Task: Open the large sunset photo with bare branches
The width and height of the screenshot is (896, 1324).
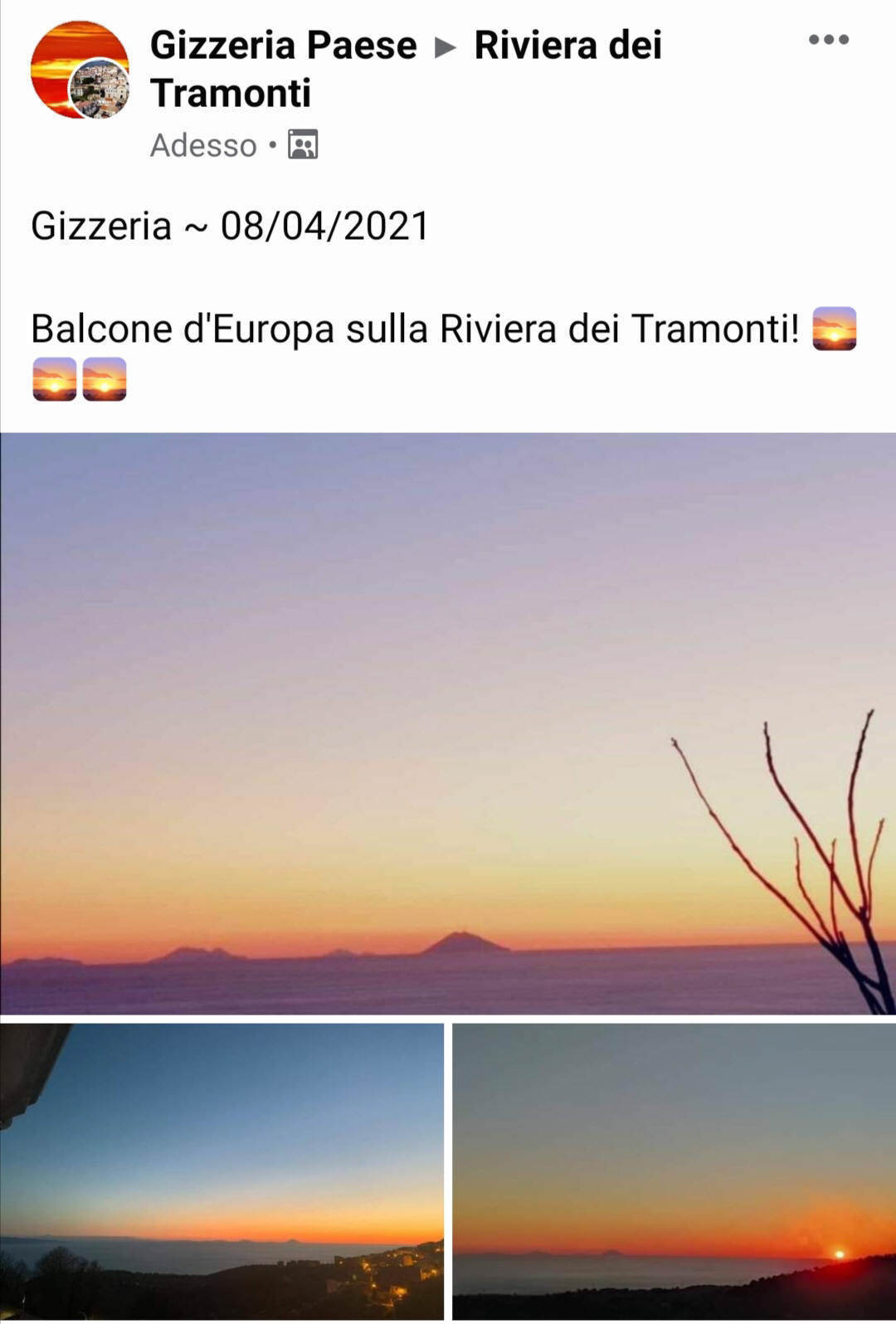Action: [x=448, y=723]
